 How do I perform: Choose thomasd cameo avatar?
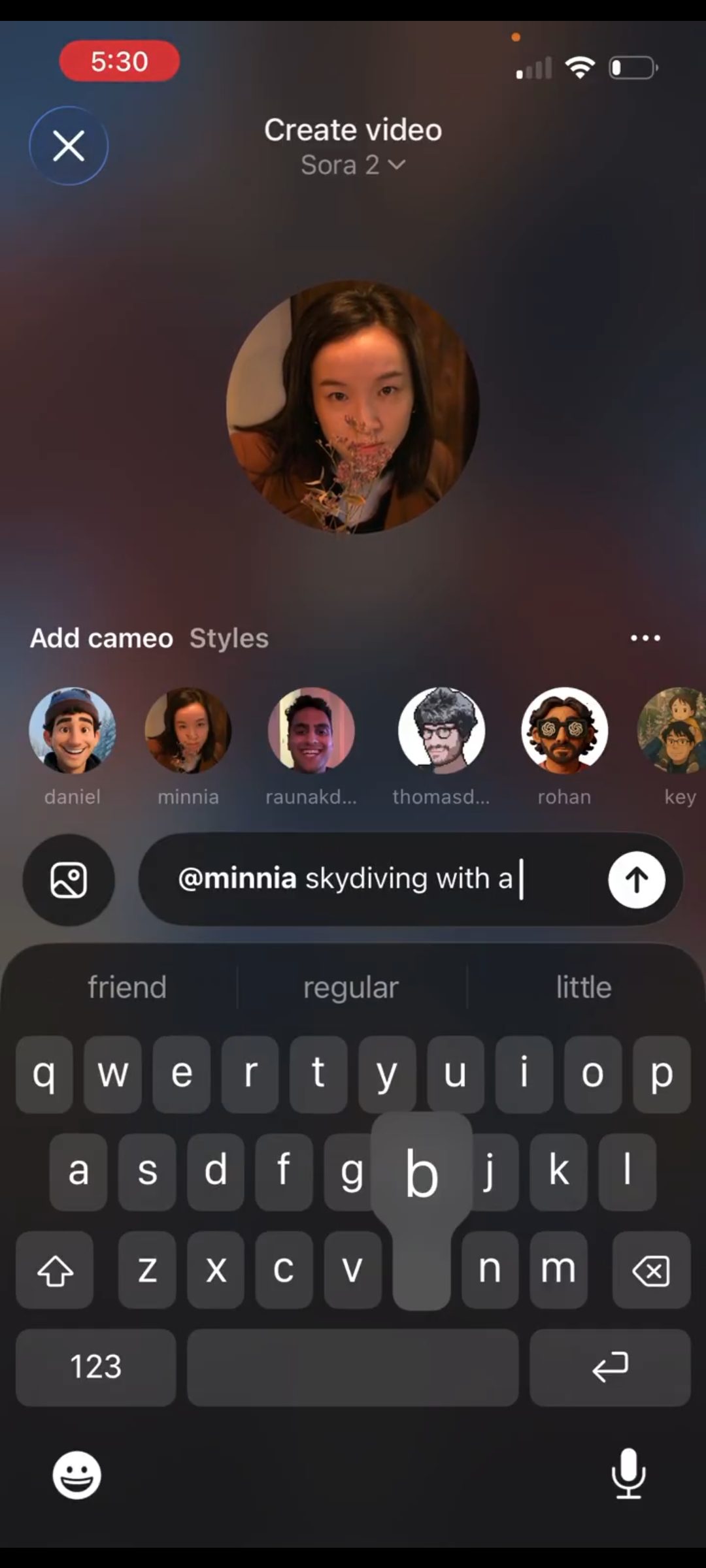(441, 730)
